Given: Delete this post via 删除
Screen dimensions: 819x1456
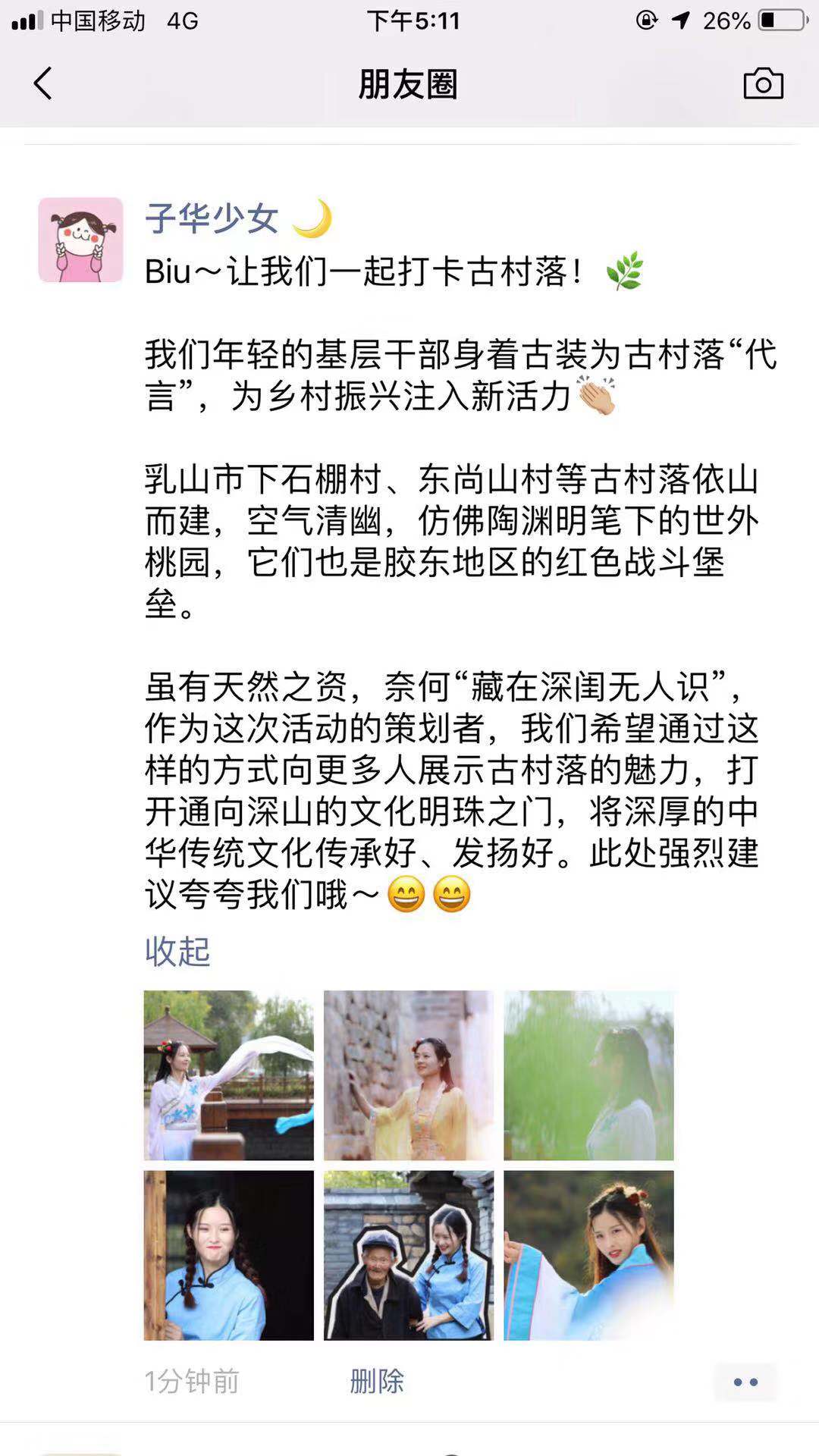Looking at the screenshot, I should click(x=377, y=1382).
